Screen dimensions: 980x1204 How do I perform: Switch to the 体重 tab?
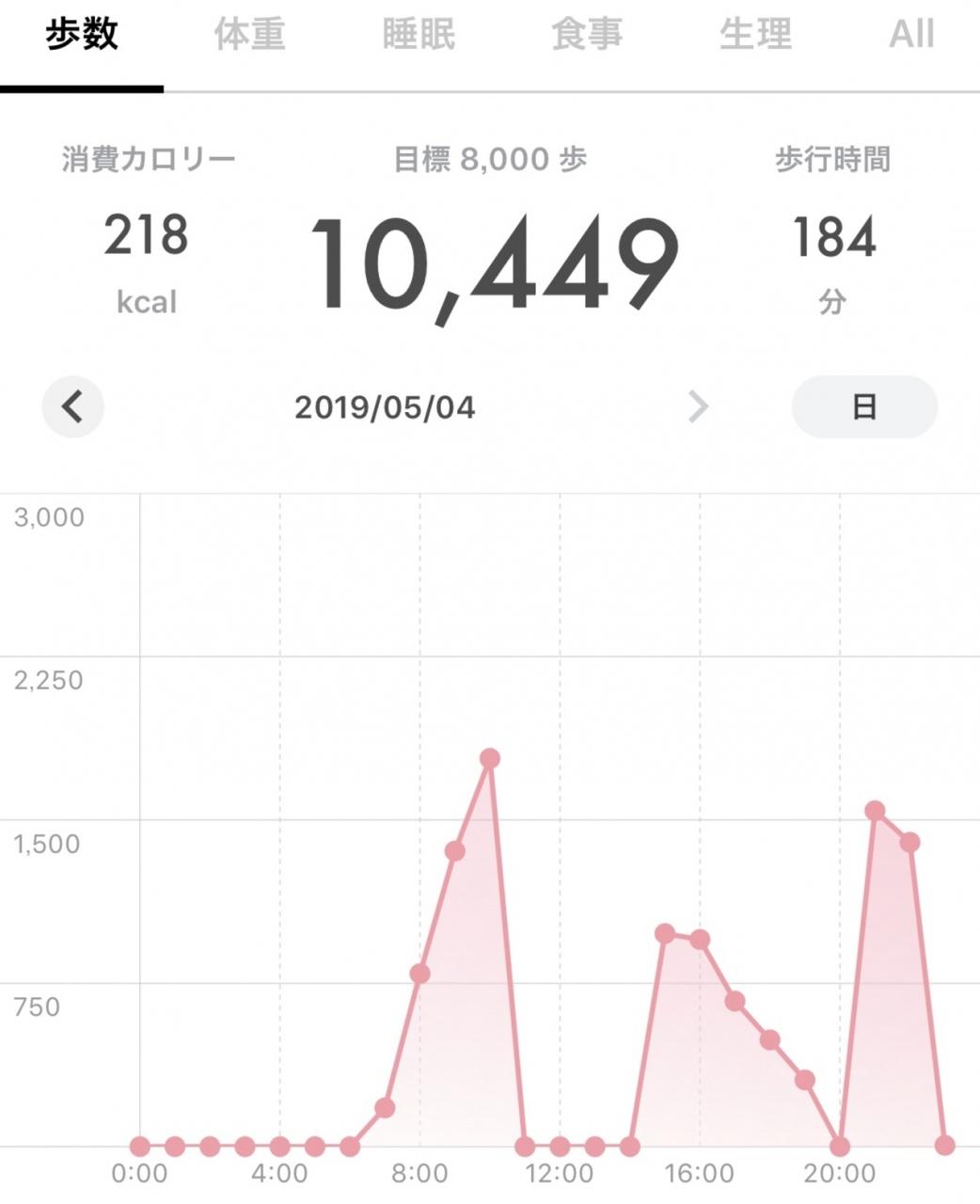[x=249, y=35]
